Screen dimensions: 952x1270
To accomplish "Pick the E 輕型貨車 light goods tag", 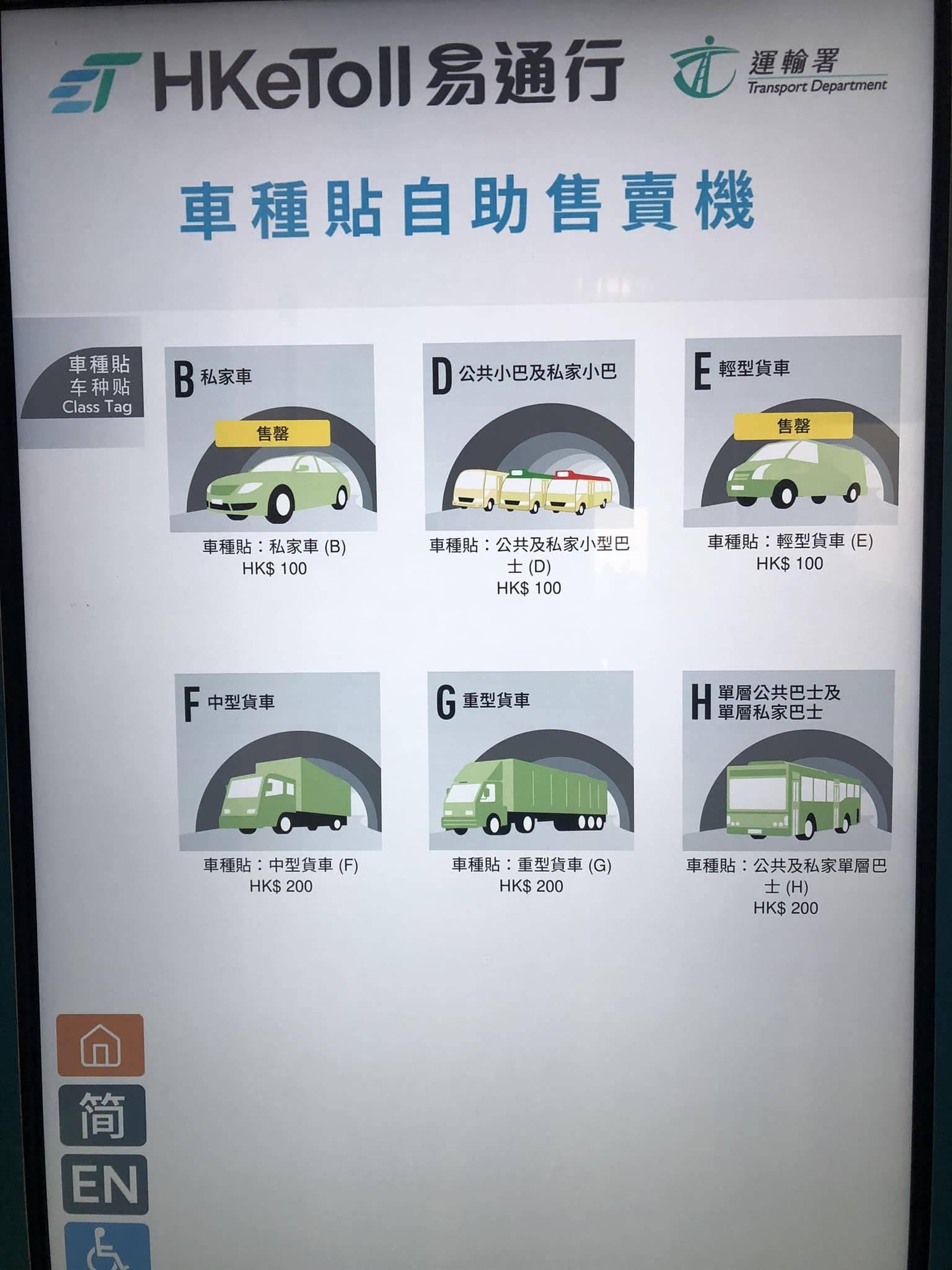I will 791,432.
